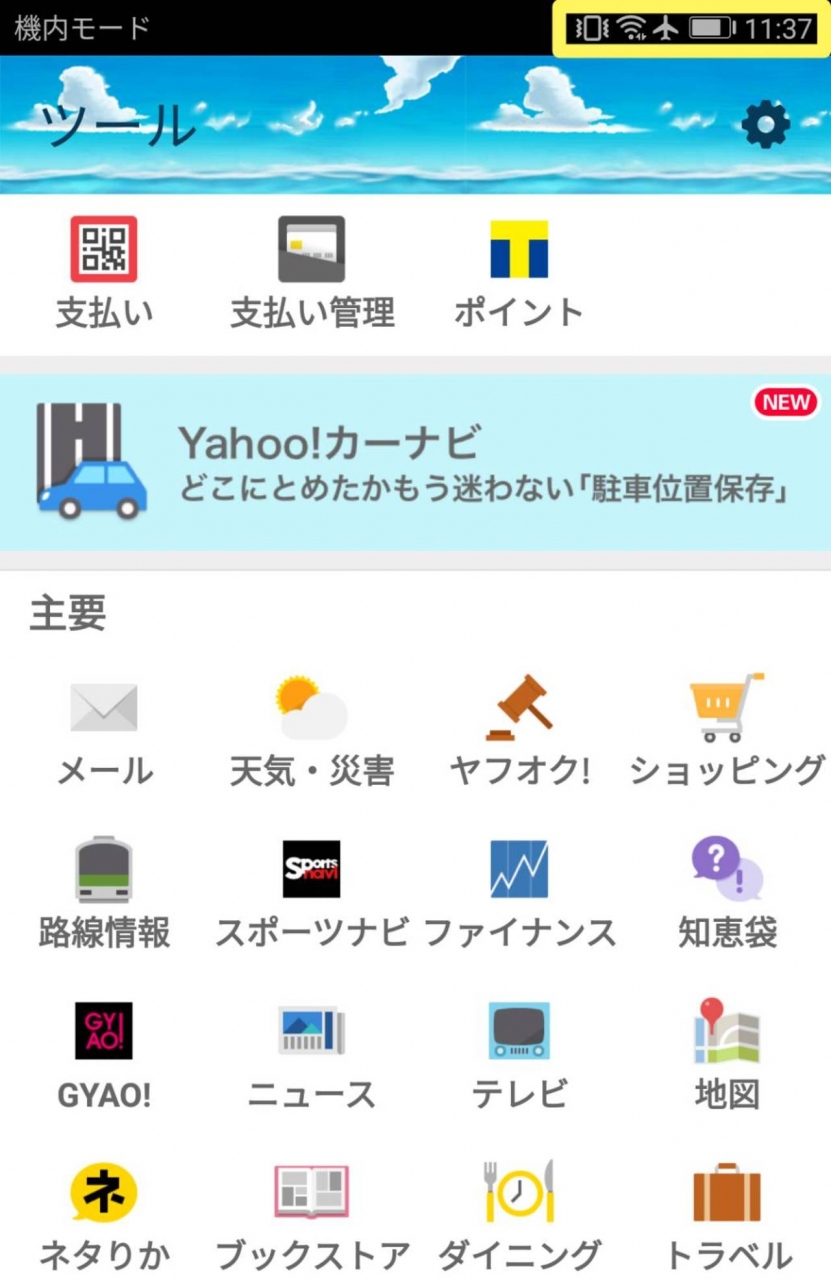Open 路線情報 train routes
831x1280 pixels.
[104, 892]
